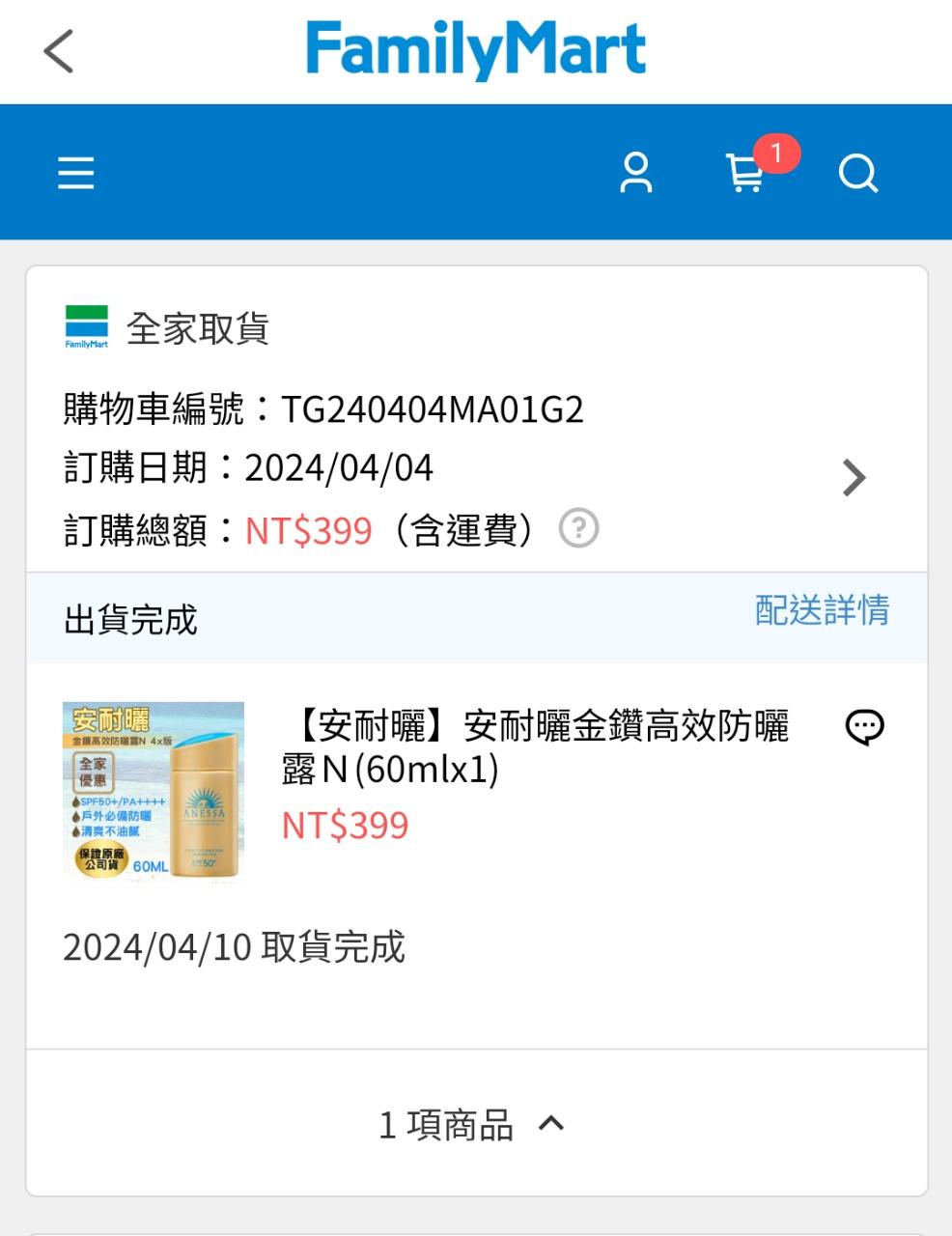Image resolution: width=952 pixels, height=1236 pixels.
Task: Tap the question mark beside 含運費
Action: [x=579, y=529]
